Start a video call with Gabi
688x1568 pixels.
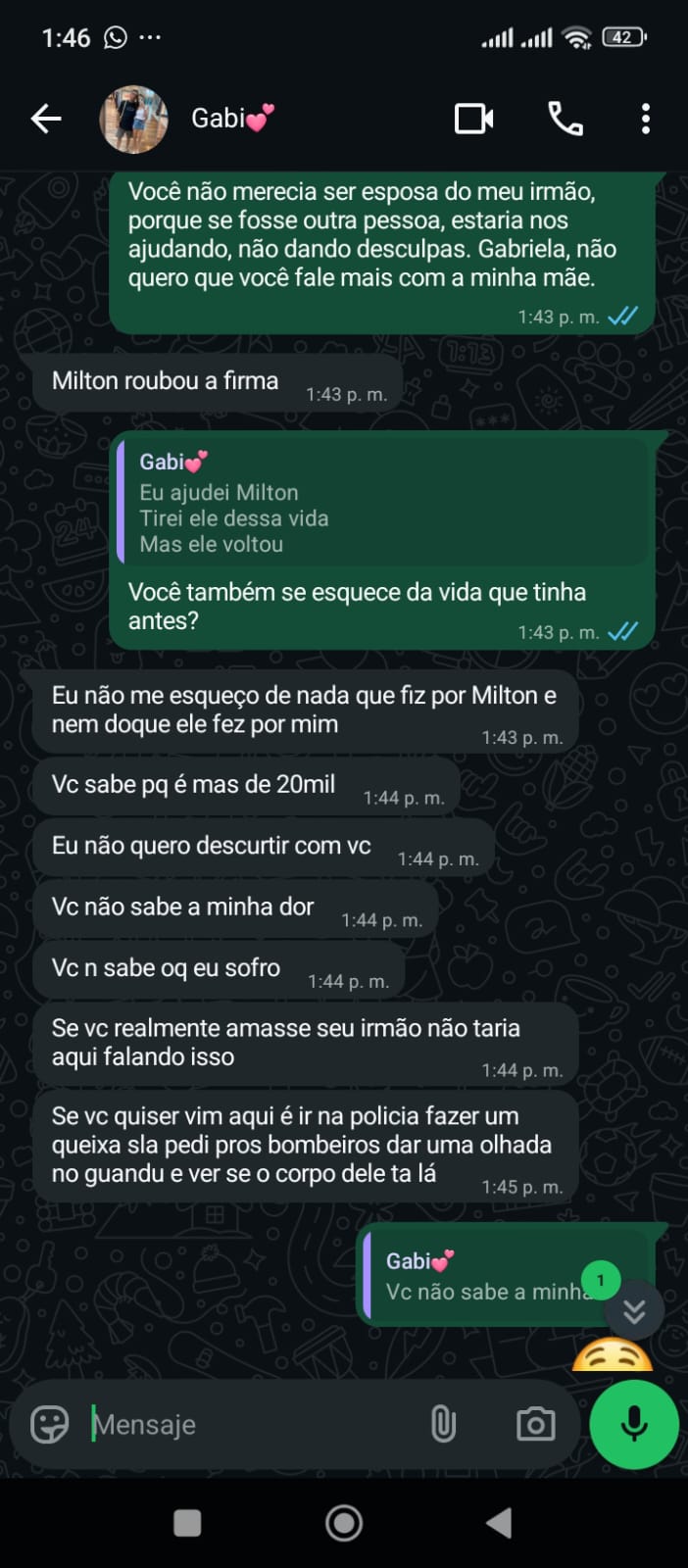click(474, 120)
